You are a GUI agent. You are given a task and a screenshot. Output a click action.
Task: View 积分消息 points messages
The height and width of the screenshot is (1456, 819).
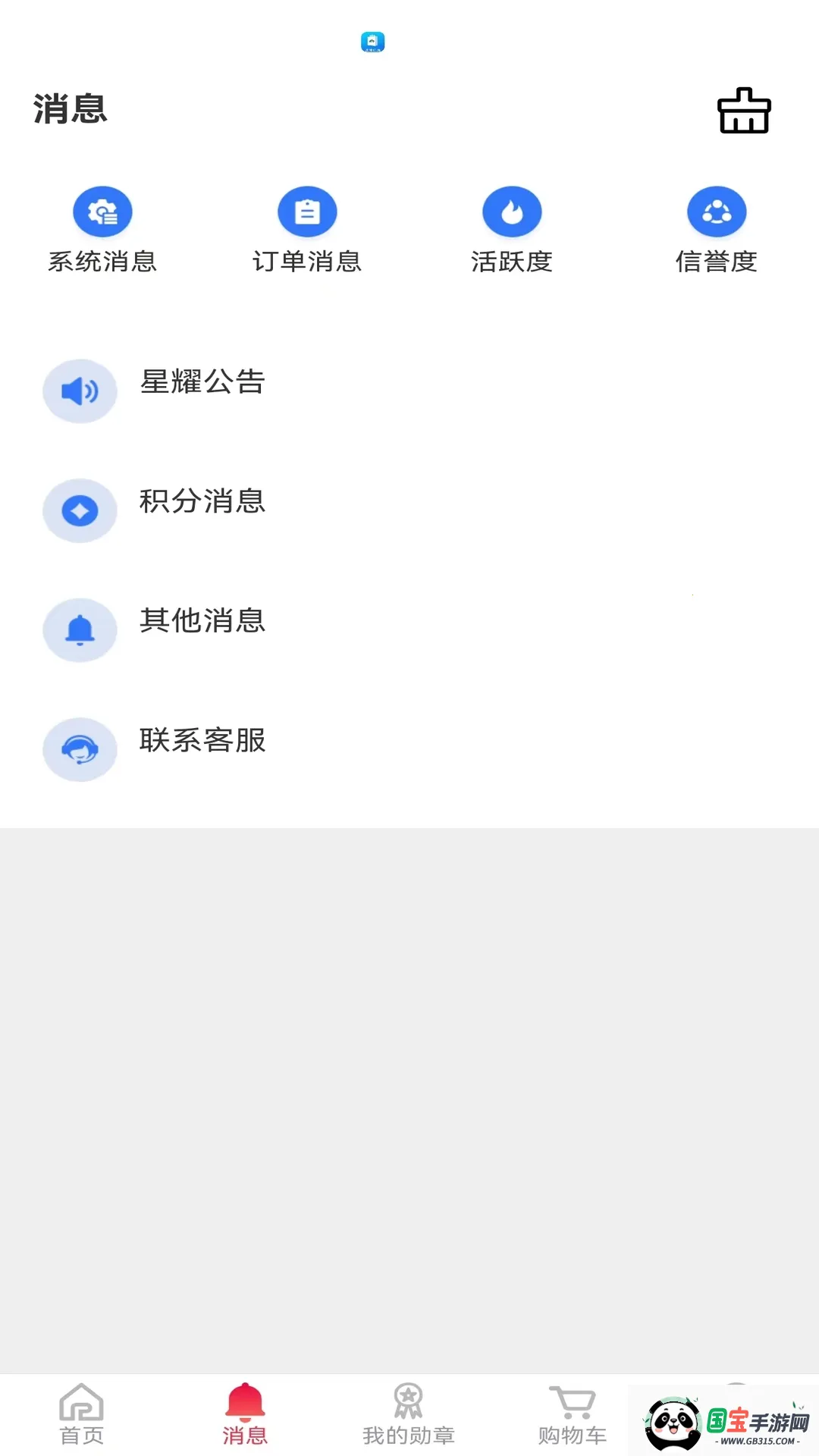(202, 502)
